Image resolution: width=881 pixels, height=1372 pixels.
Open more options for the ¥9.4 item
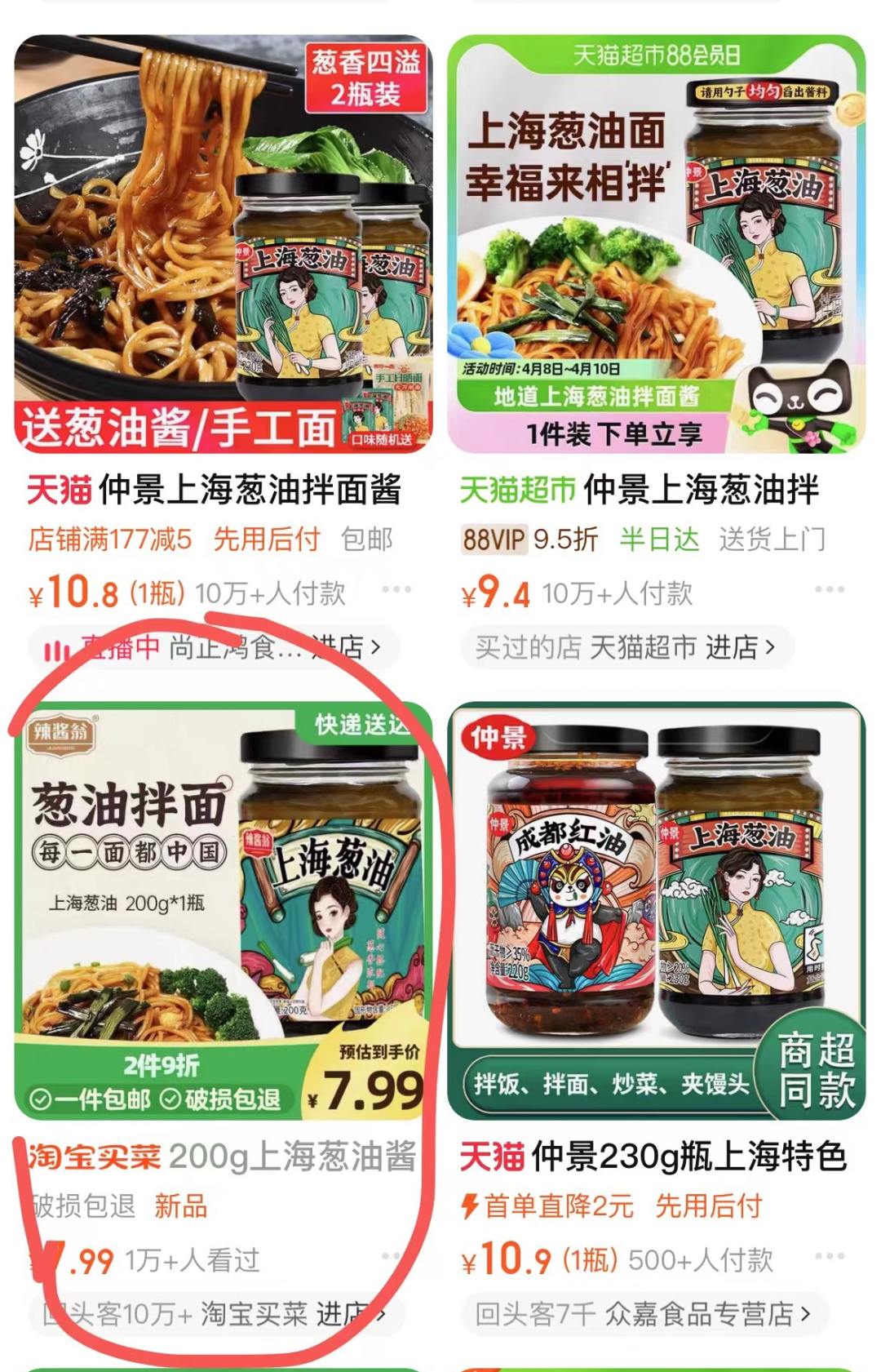pos(829,589)
